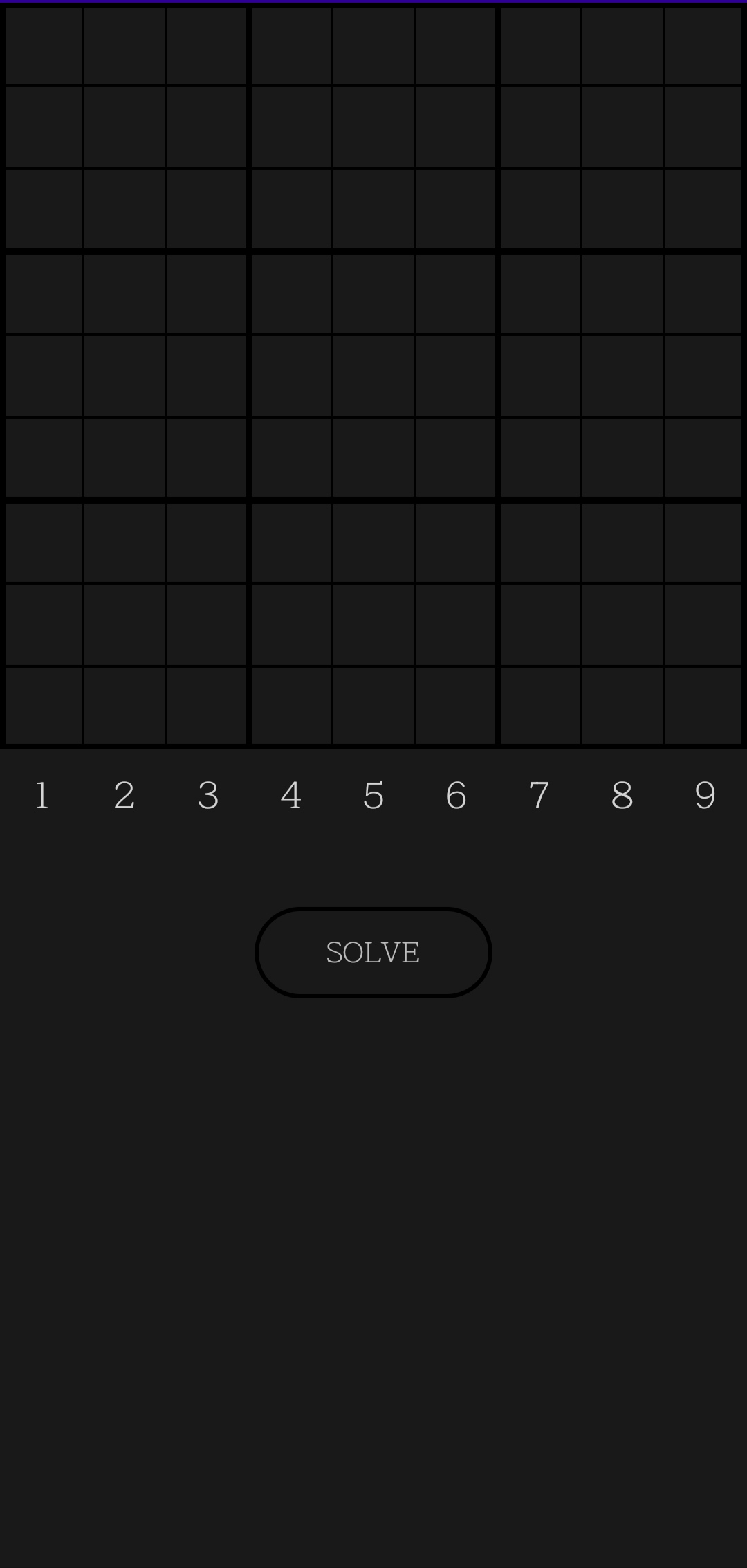Select number 7 from the number pad
Screen dimensions: 747x1568
(539, 794)
